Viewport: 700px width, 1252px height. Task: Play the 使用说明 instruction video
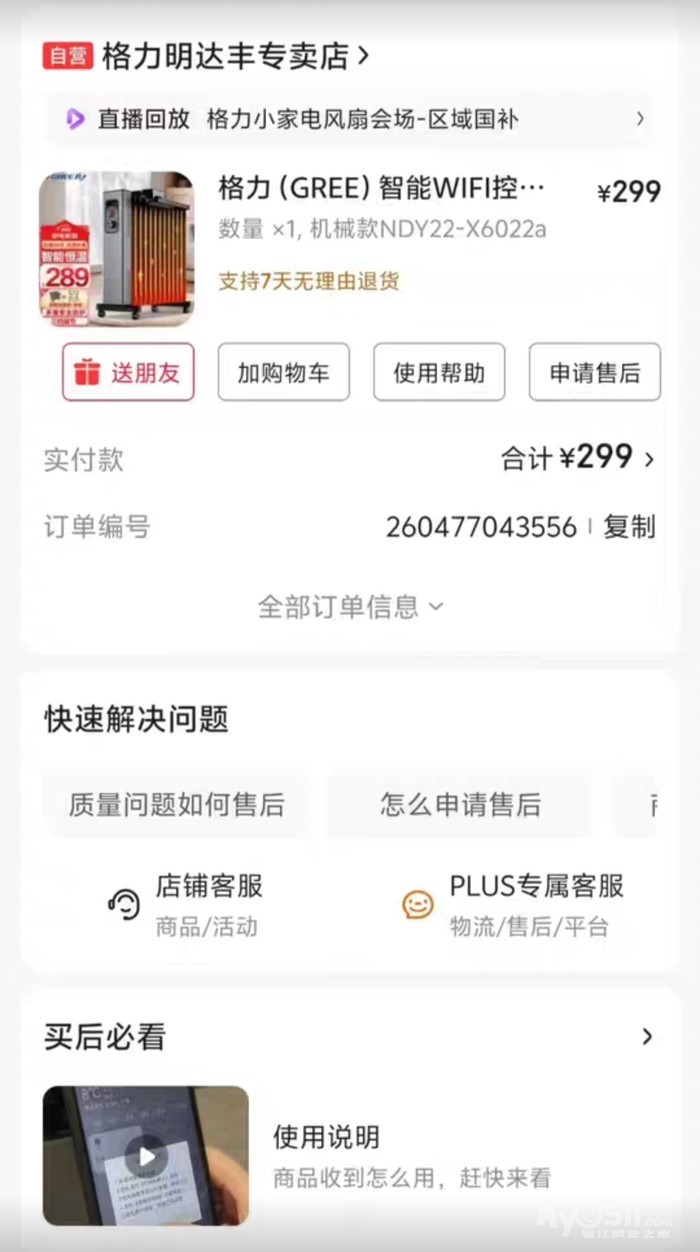(146, 1157)
